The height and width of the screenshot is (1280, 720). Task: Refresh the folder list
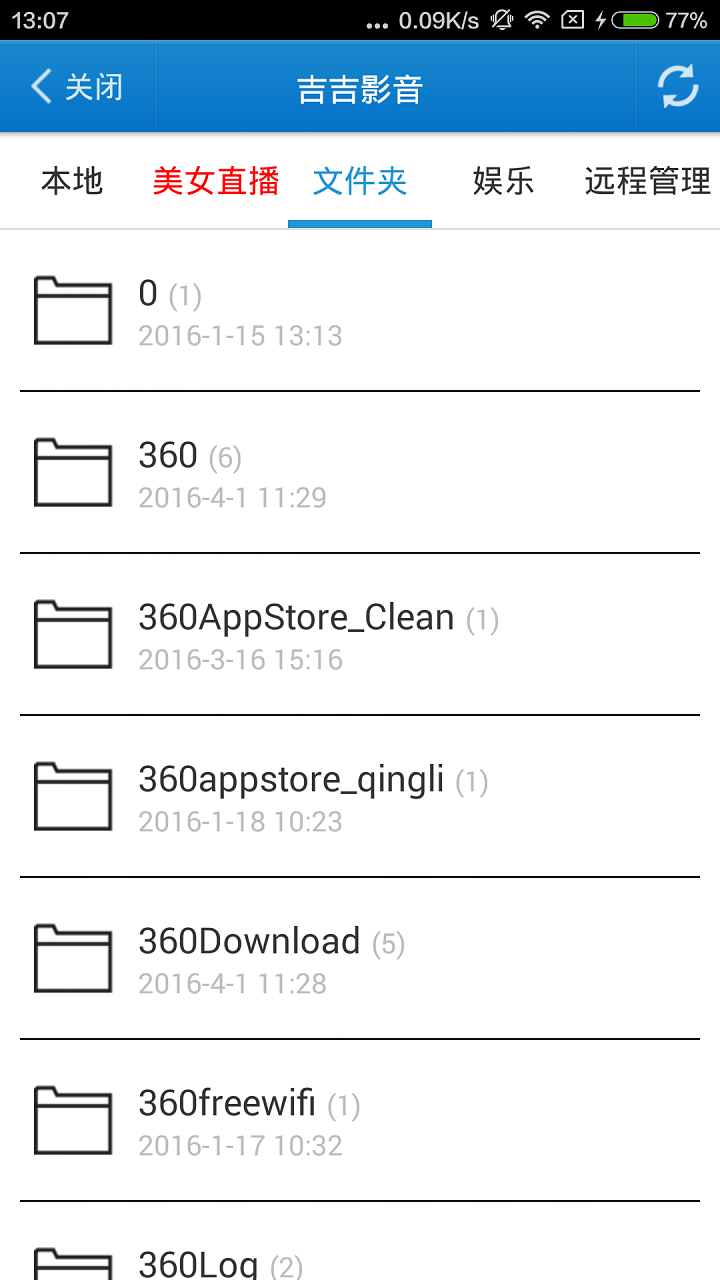point(677,87)
